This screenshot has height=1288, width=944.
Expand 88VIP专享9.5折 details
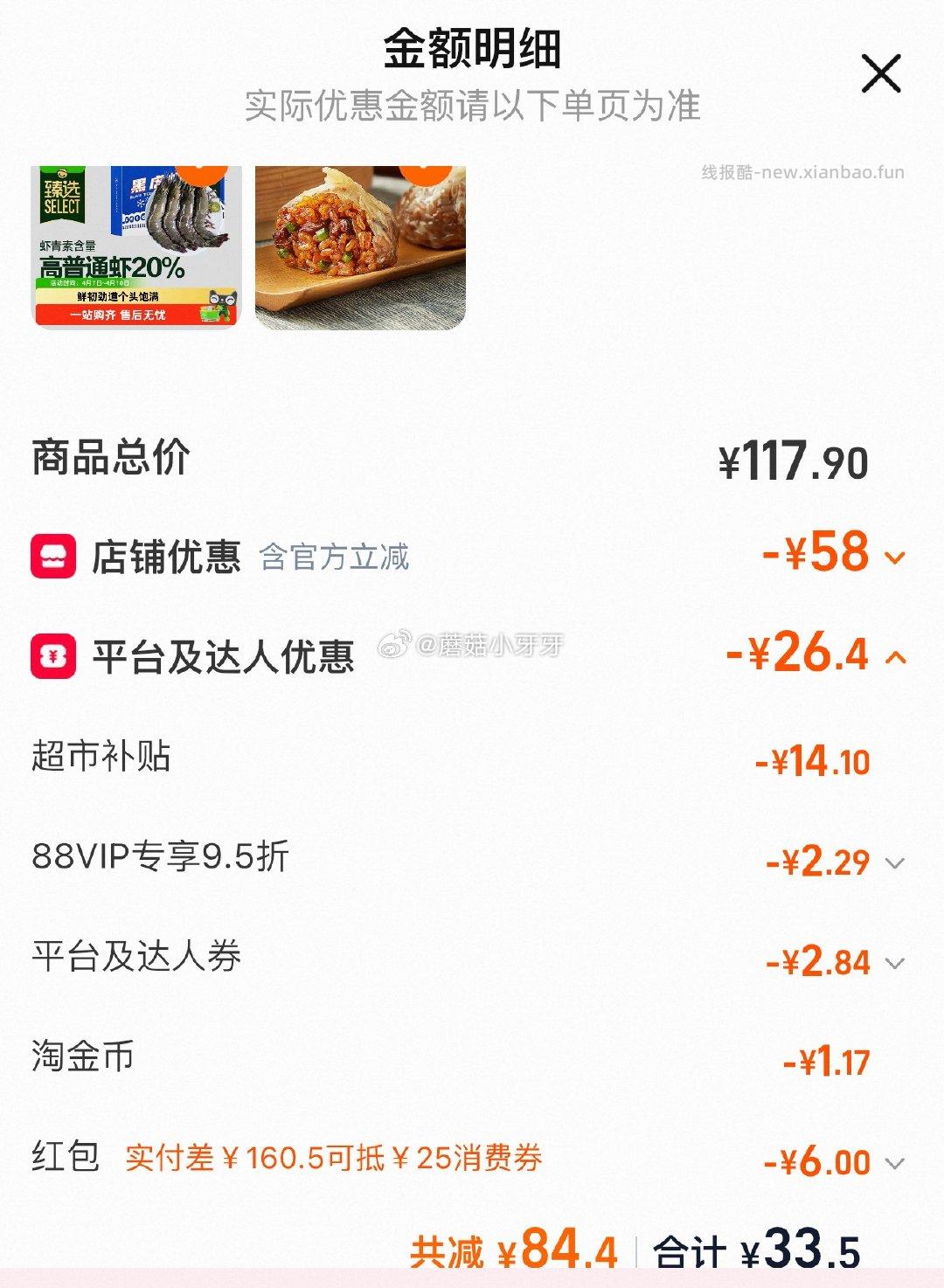894,863
